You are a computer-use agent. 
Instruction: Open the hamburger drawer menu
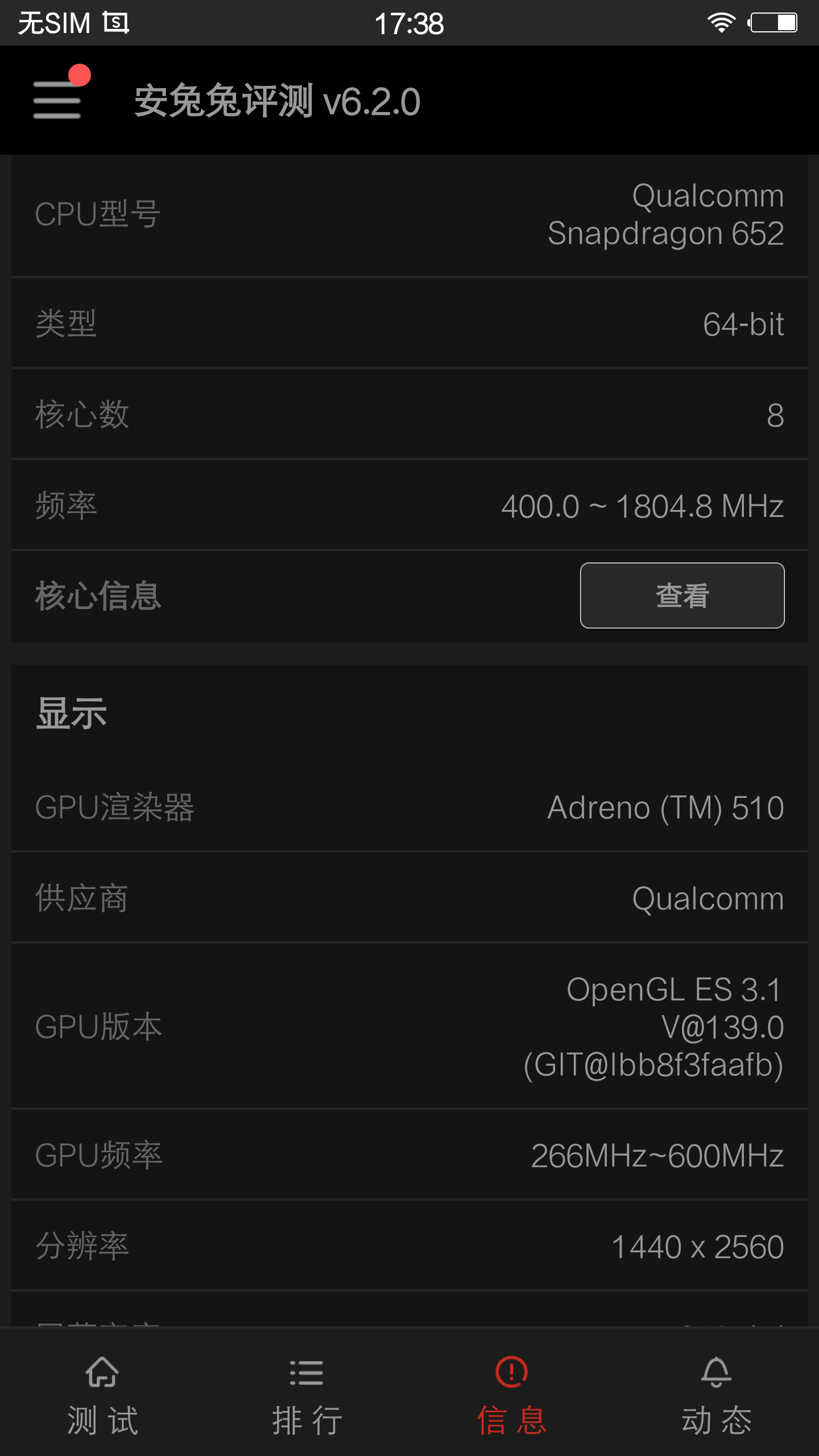click(x=57, y=100)
